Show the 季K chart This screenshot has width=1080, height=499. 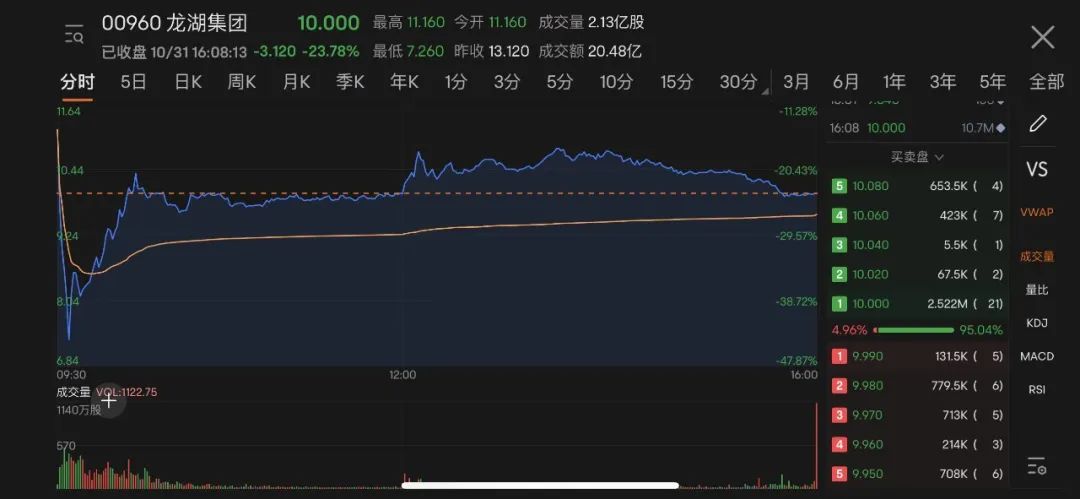click(350, 83)
